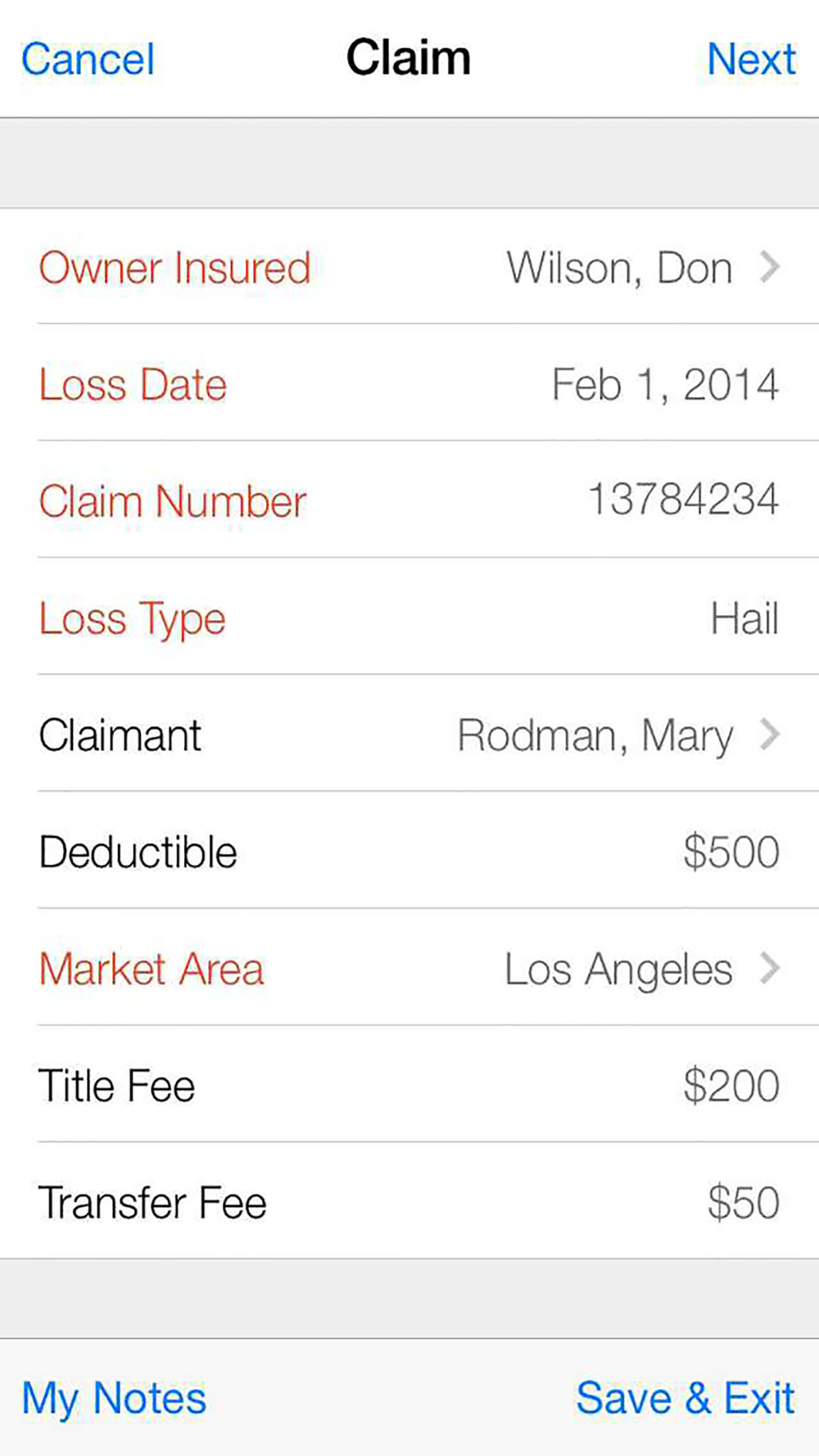Change the Loss Type value
The width and height of the screenshot is (819, 1456).
(x=409, y=617)
